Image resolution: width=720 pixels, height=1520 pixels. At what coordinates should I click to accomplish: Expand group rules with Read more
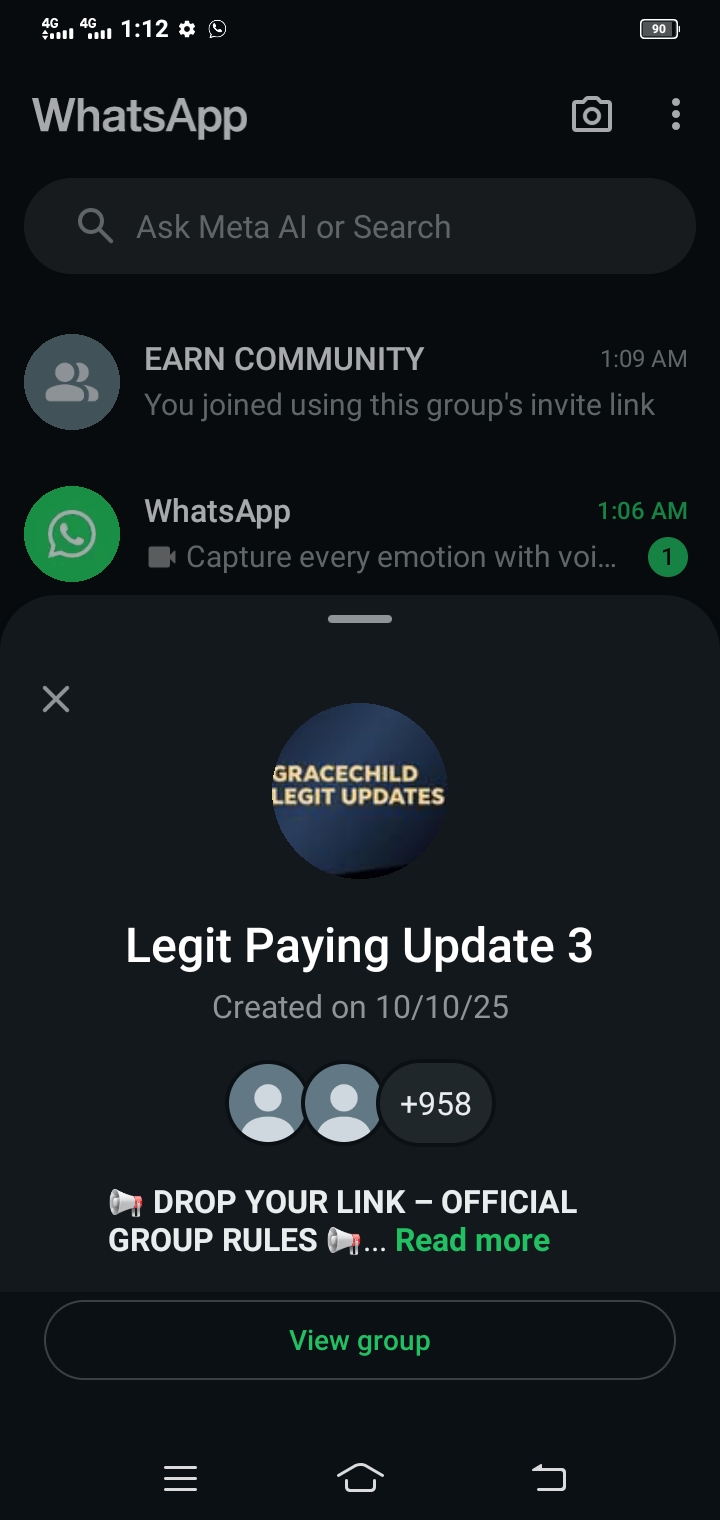[x=473, y=1240]
